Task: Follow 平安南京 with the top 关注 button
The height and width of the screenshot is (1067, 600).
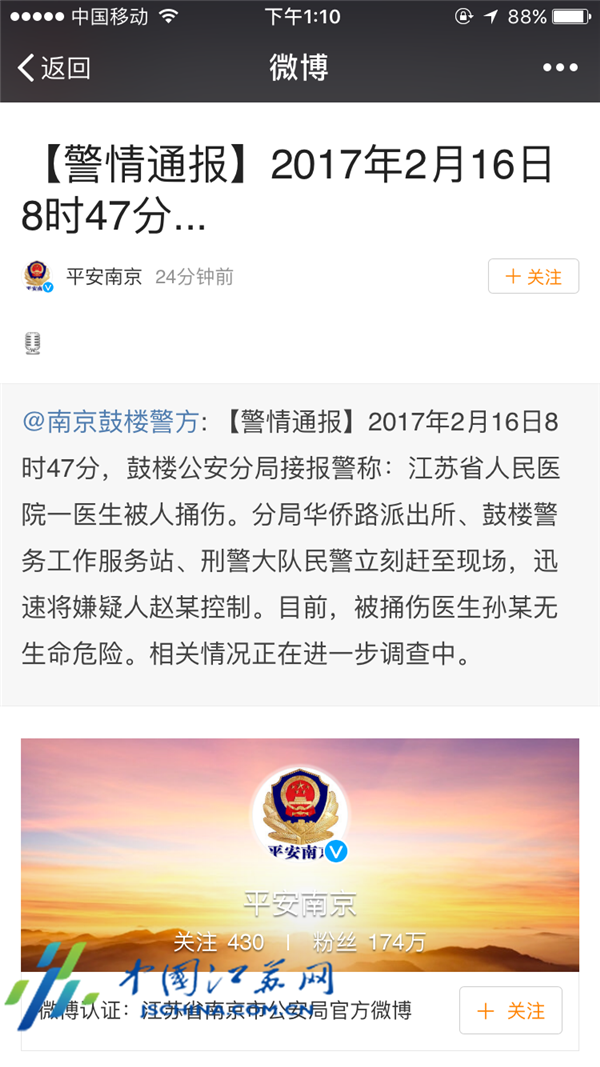Action: click(533, 277)
